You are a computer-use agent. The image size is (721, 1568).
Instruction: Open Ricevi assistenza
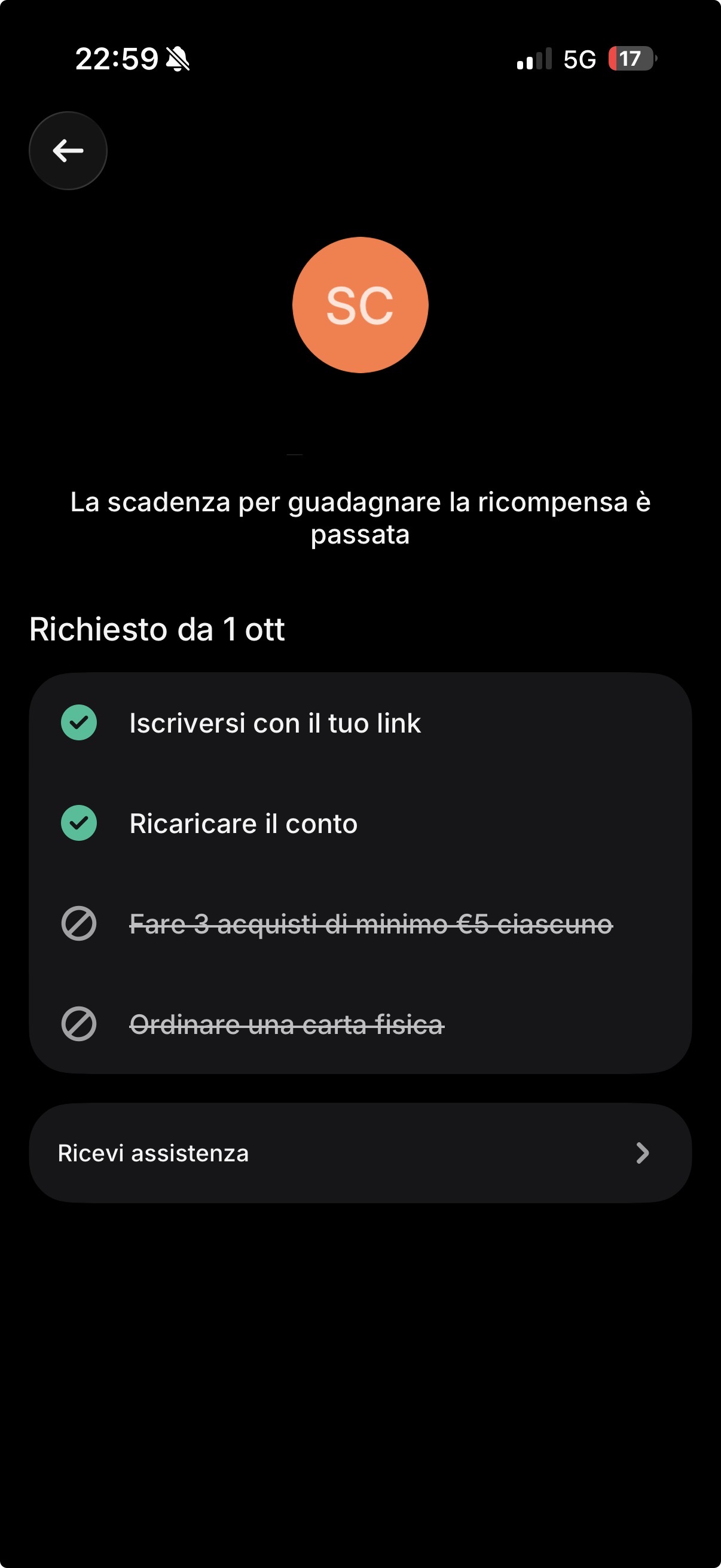(360, 1152)
